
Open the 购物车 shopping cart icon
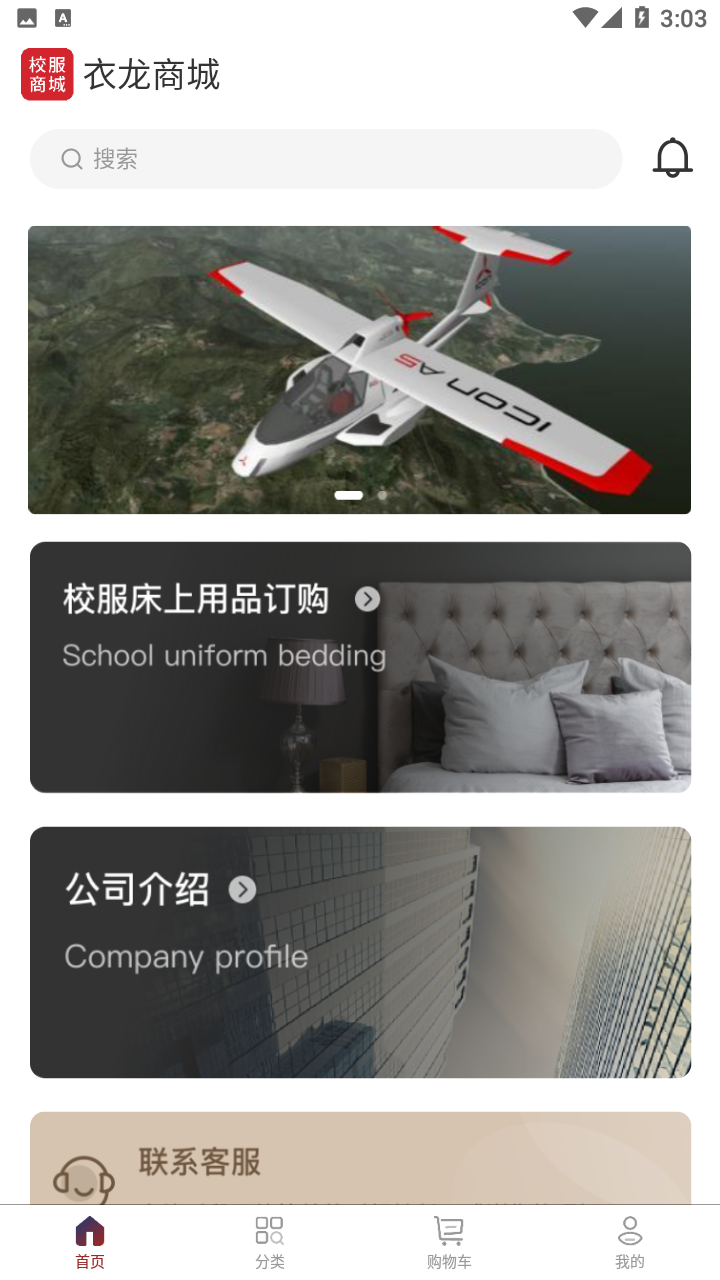[x=449, y=1229]
